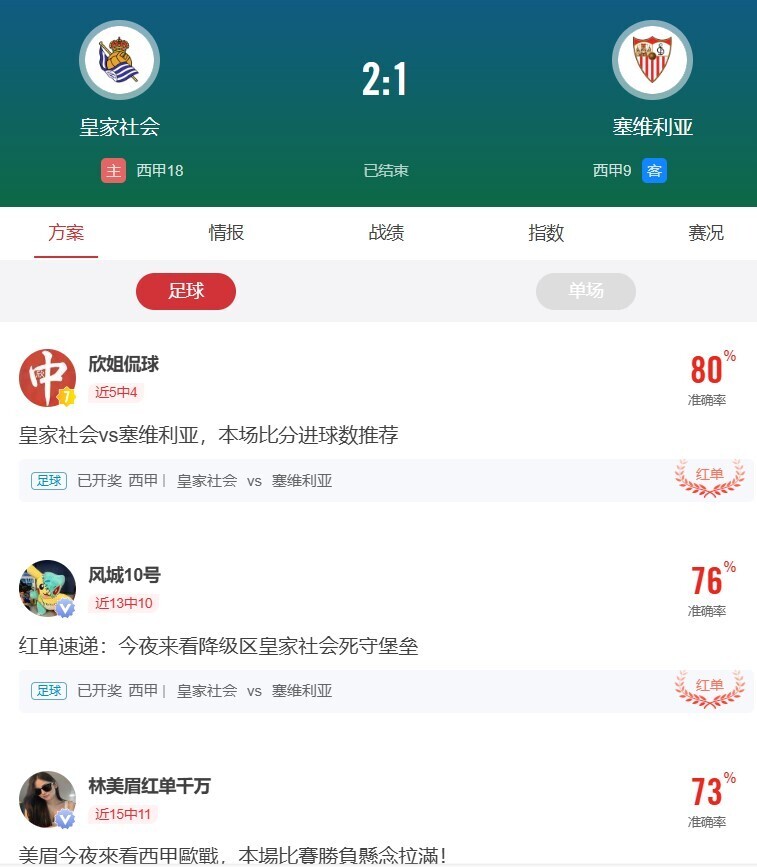
Task: View 风城10号's profile avatar
Action: point(47,588)
